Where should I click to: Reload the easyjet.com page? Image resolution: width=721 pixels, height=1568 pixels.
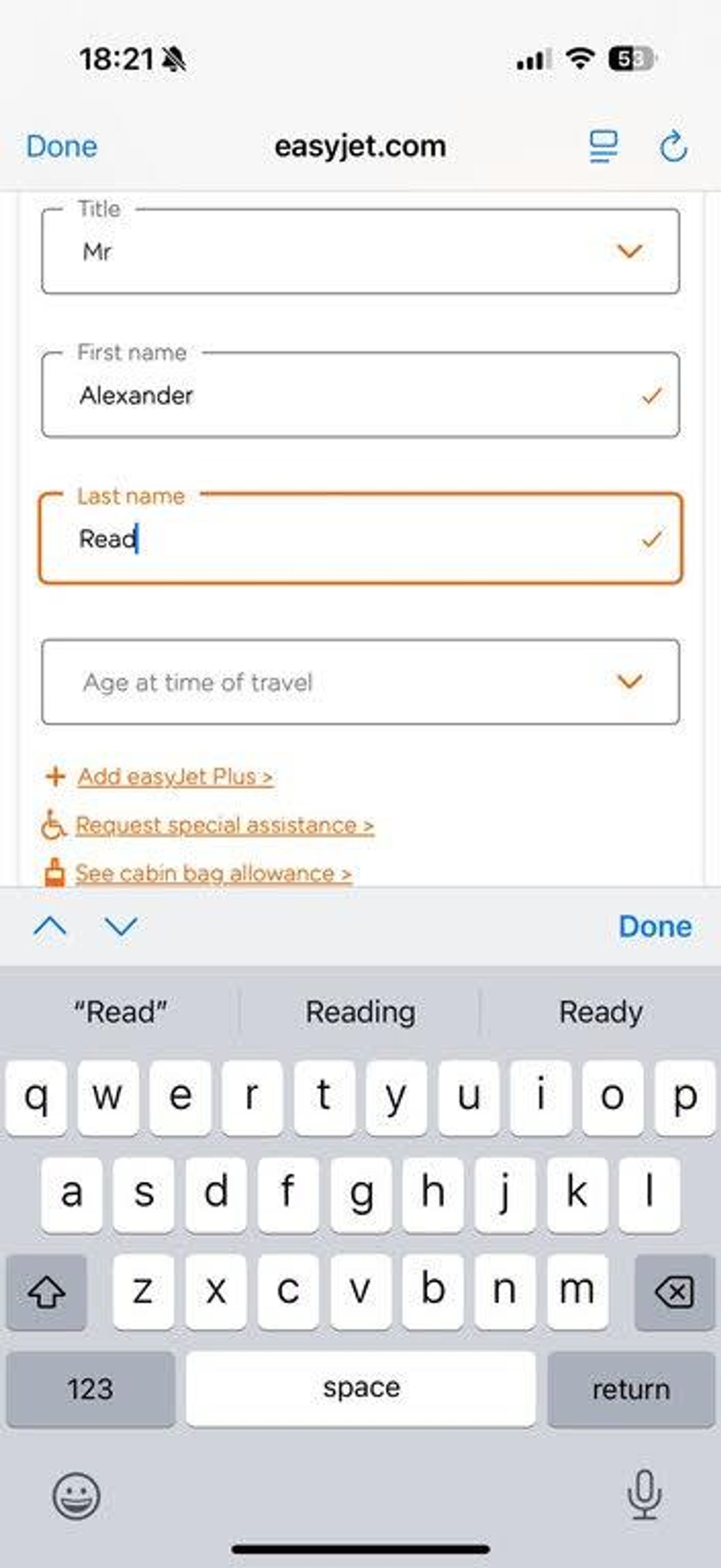(x=673, y=147)
